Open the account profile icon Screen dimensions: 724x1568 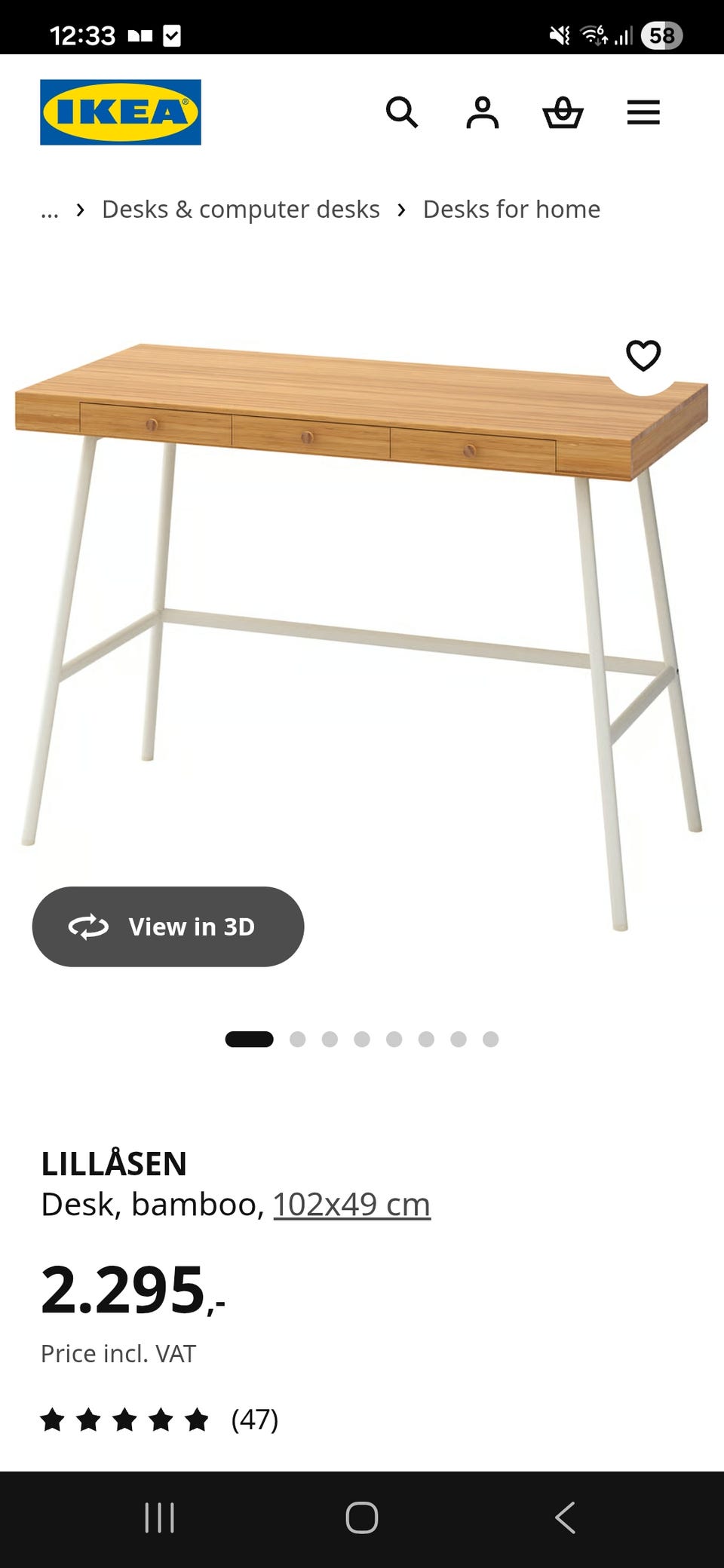pyautogui.click(x=483, y=112)
